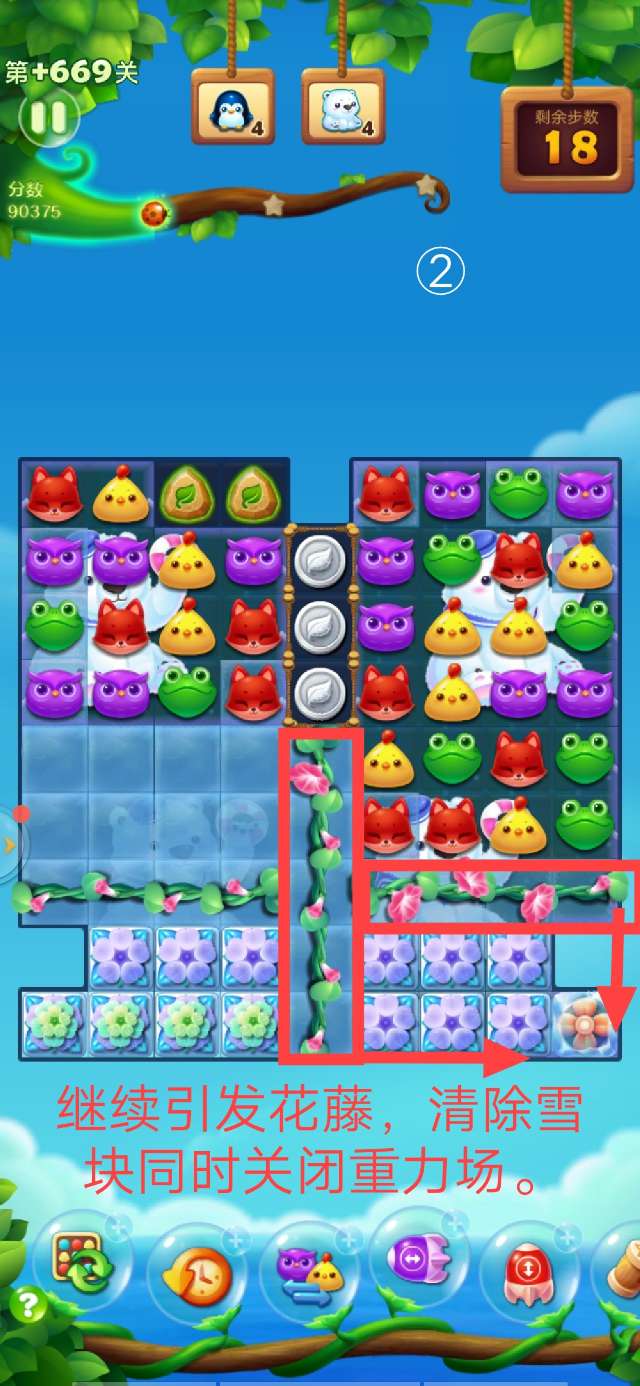
Task: Open the green question mark help
Action: point(28,1304)
